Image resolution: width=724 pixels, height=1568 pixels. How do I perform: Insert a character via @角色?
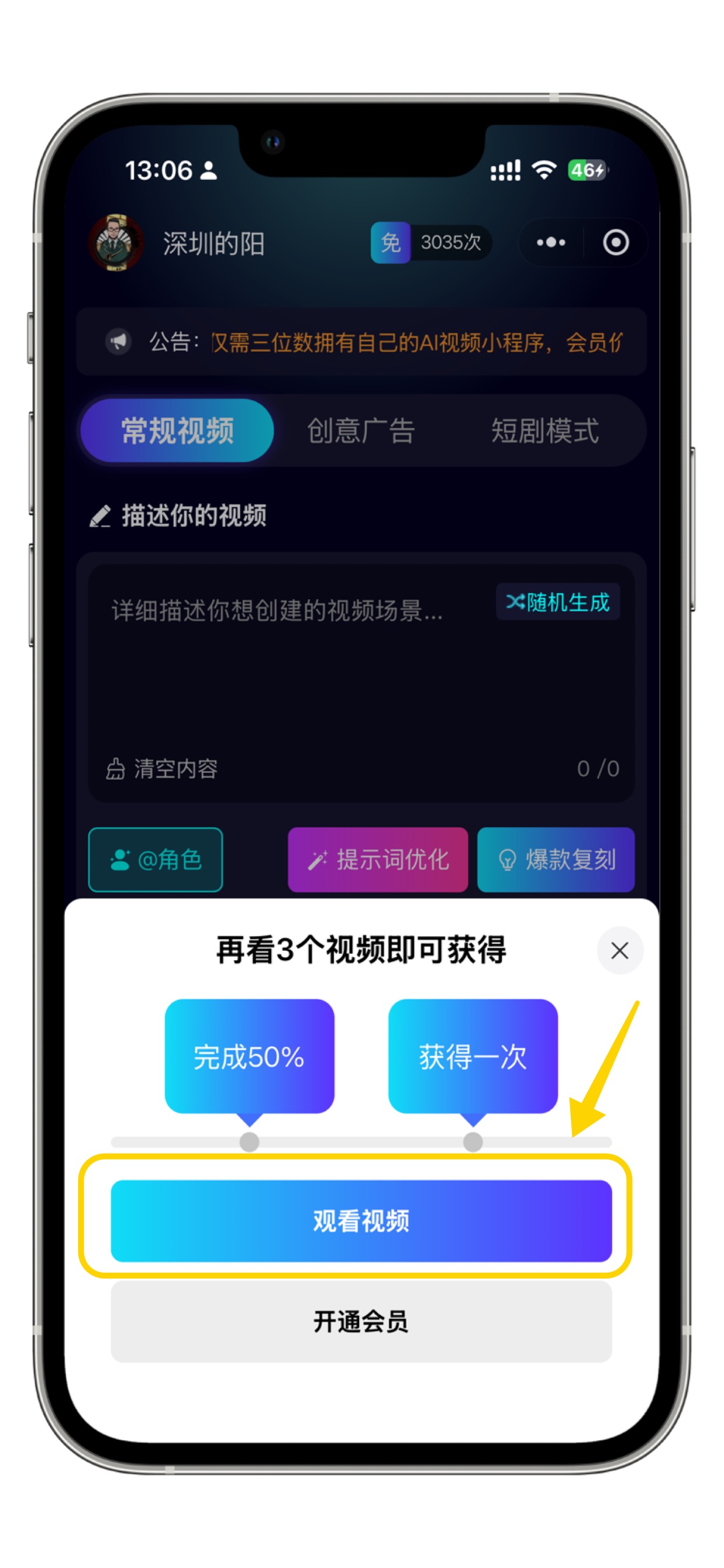155,859
